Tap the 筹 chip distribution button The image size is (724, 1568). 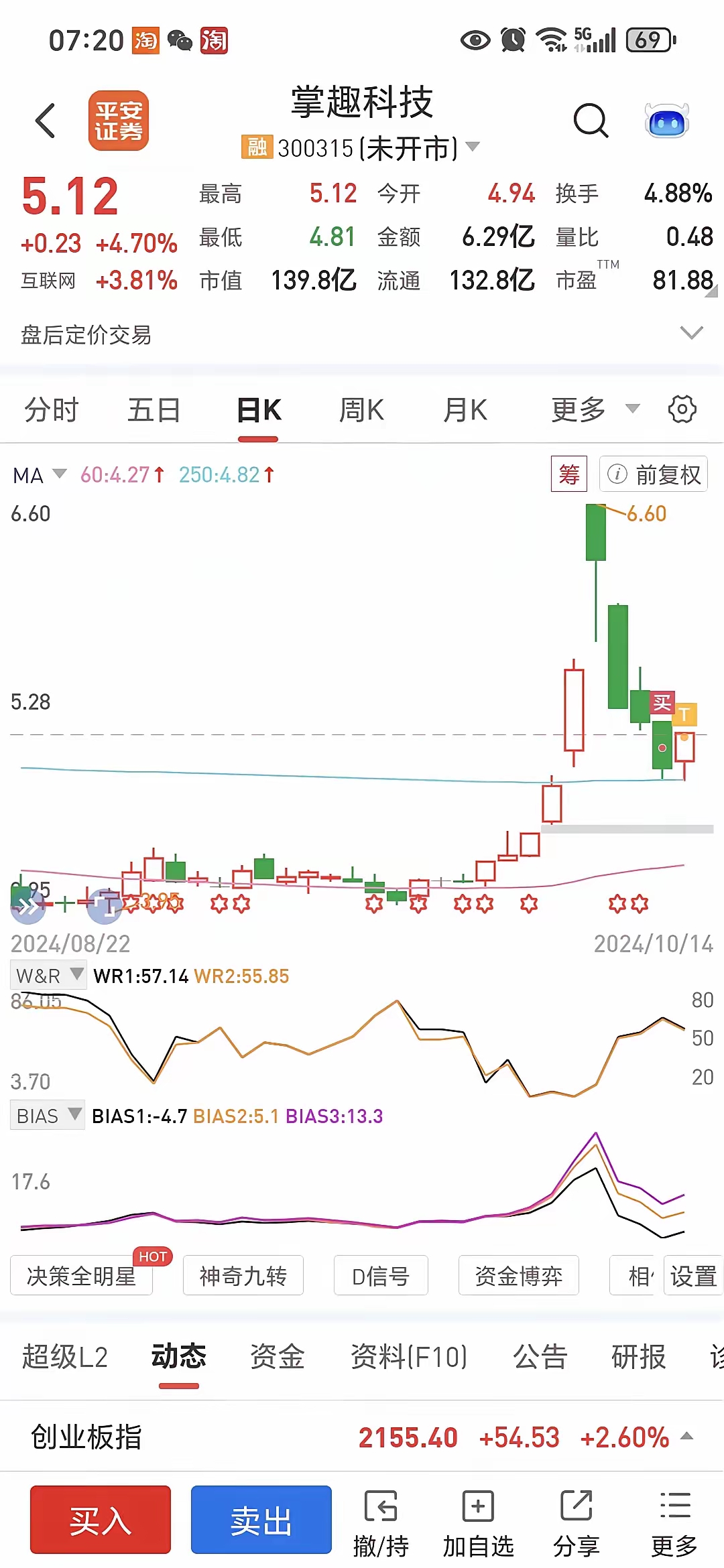pos(569,474)
